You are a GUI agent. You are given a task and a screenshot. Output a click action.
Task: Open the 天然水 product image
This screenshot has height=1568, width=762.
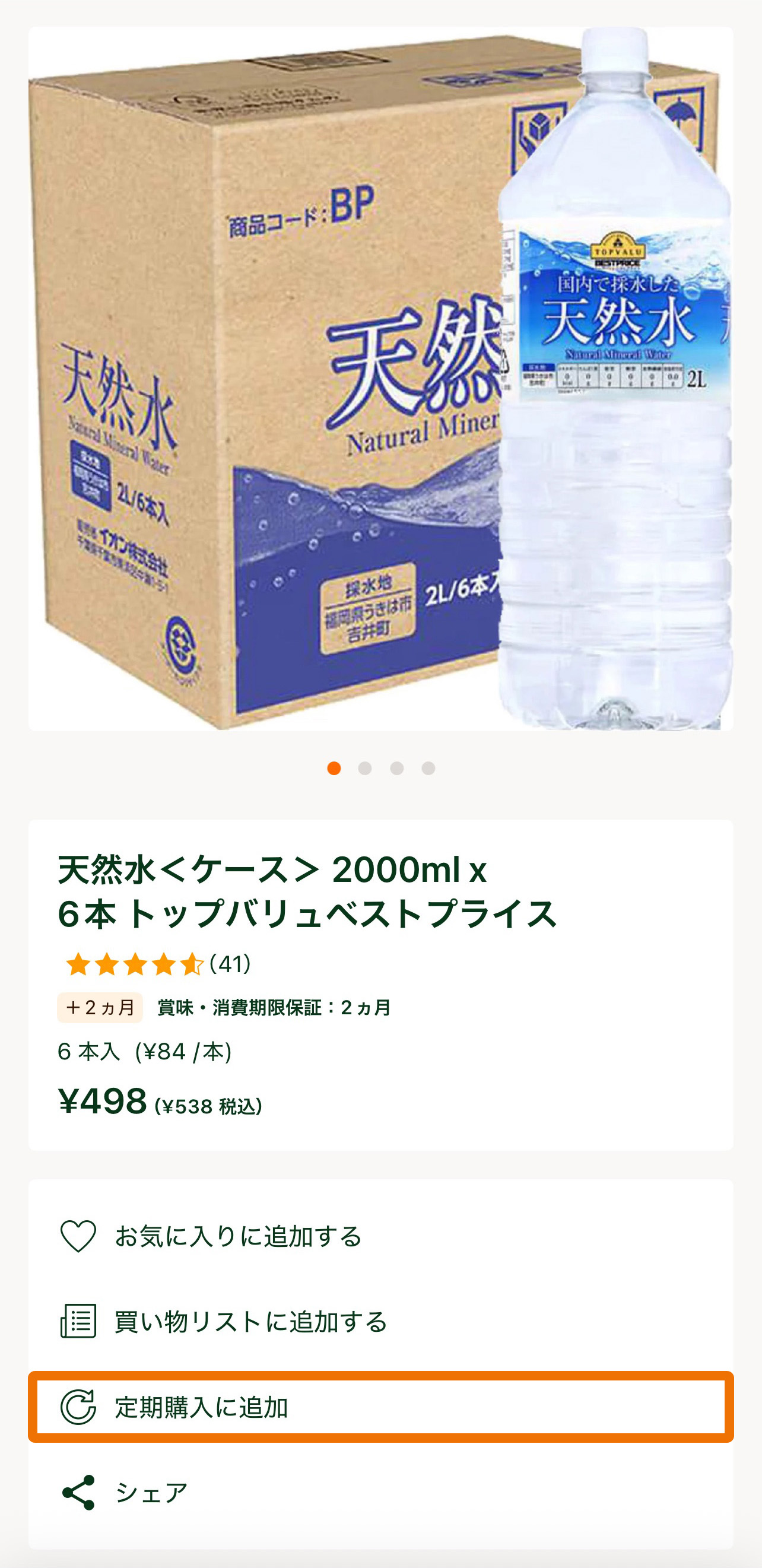380,378
